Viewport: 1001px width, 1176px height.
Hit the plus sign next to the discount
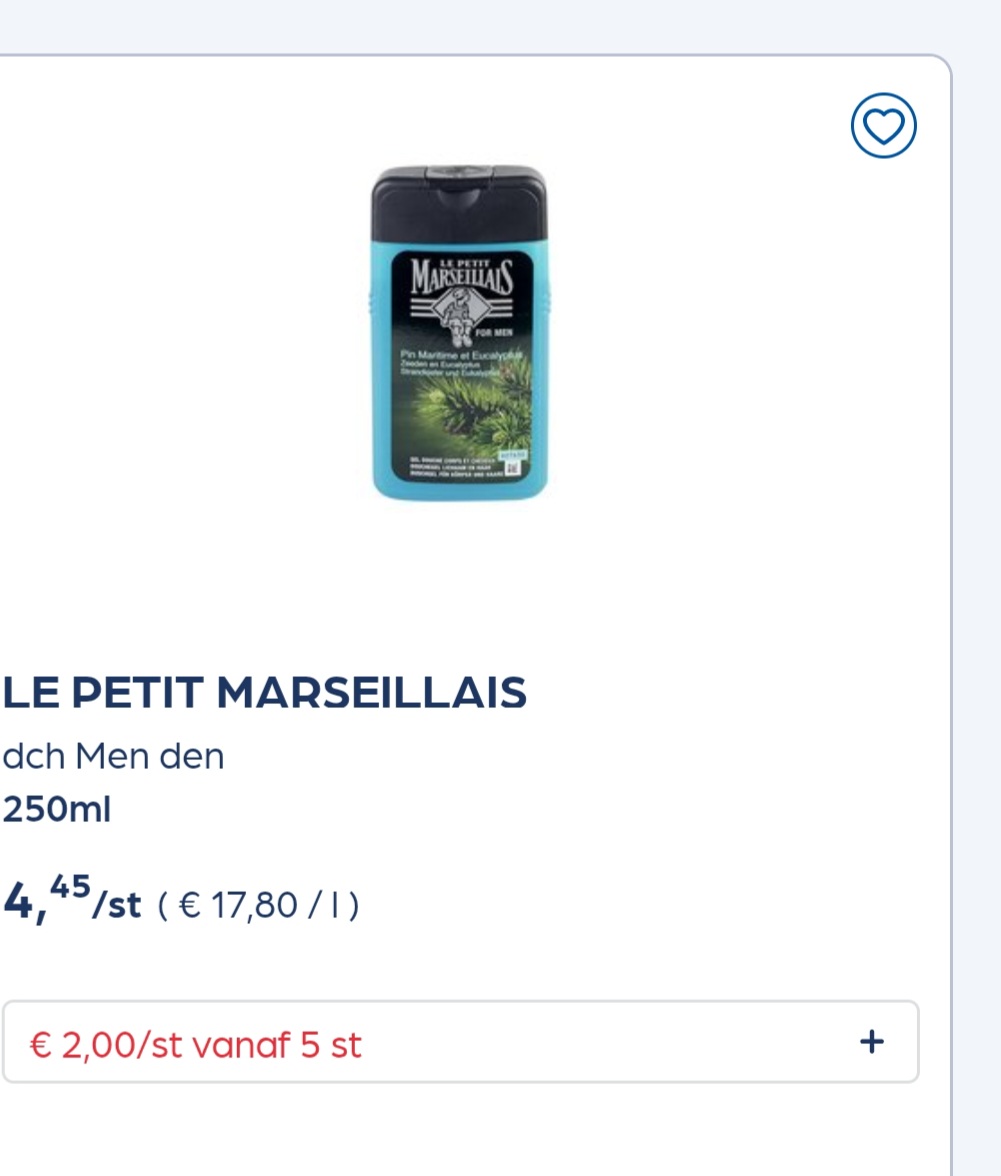click(x=872, y=1041)
